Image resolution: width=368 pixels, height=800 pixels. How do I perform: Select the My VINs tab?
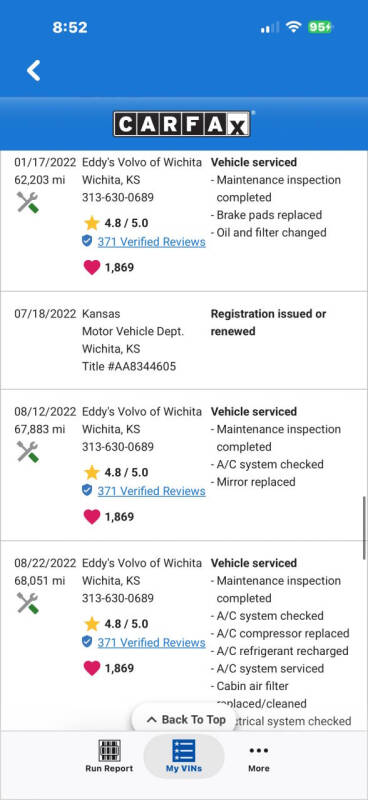pyautogui.click(x=184, y=756)
